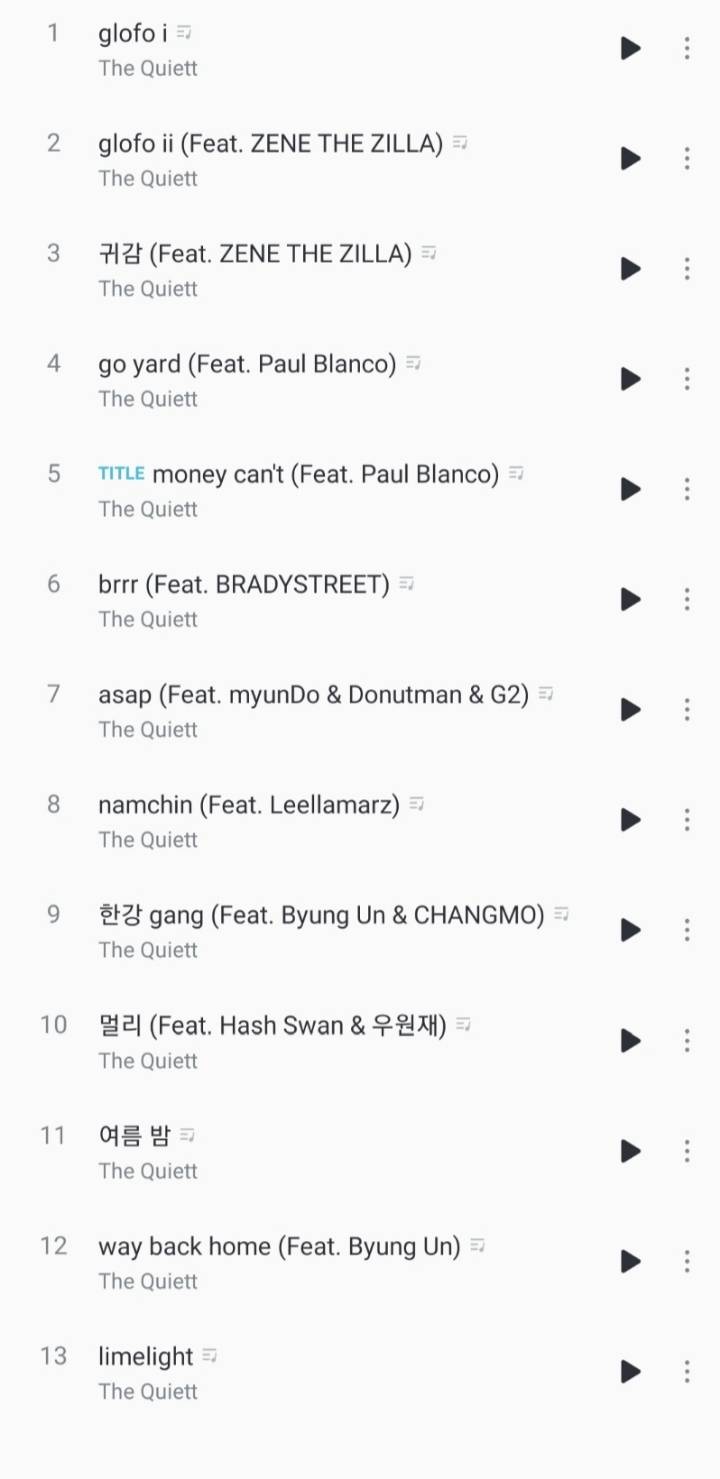
Task: Play 한강 gang featuring Byung Un
Action: pos(630,930)
